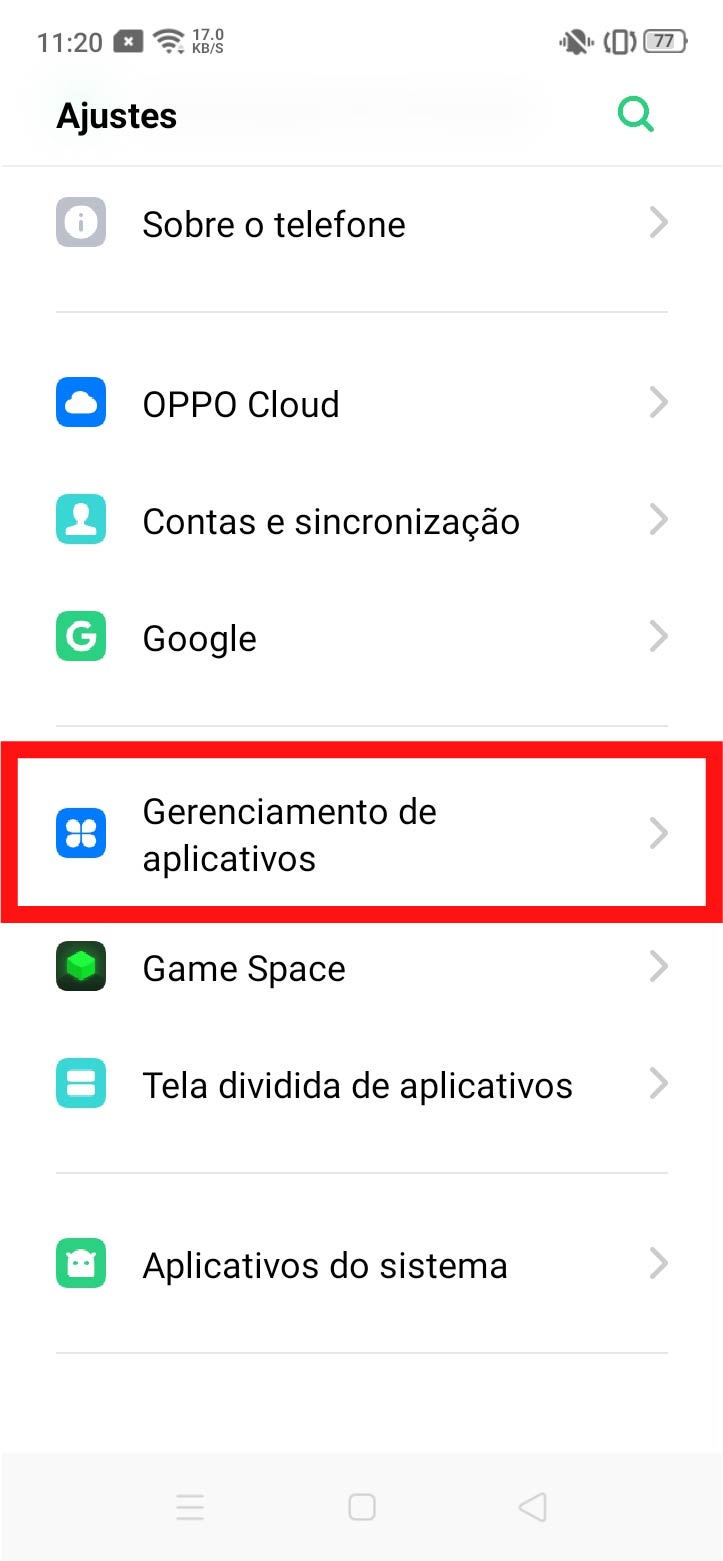Open the search icon in Ajustes
The width and height of the screenshot is (723, 1561).
(x=636, y=115)
